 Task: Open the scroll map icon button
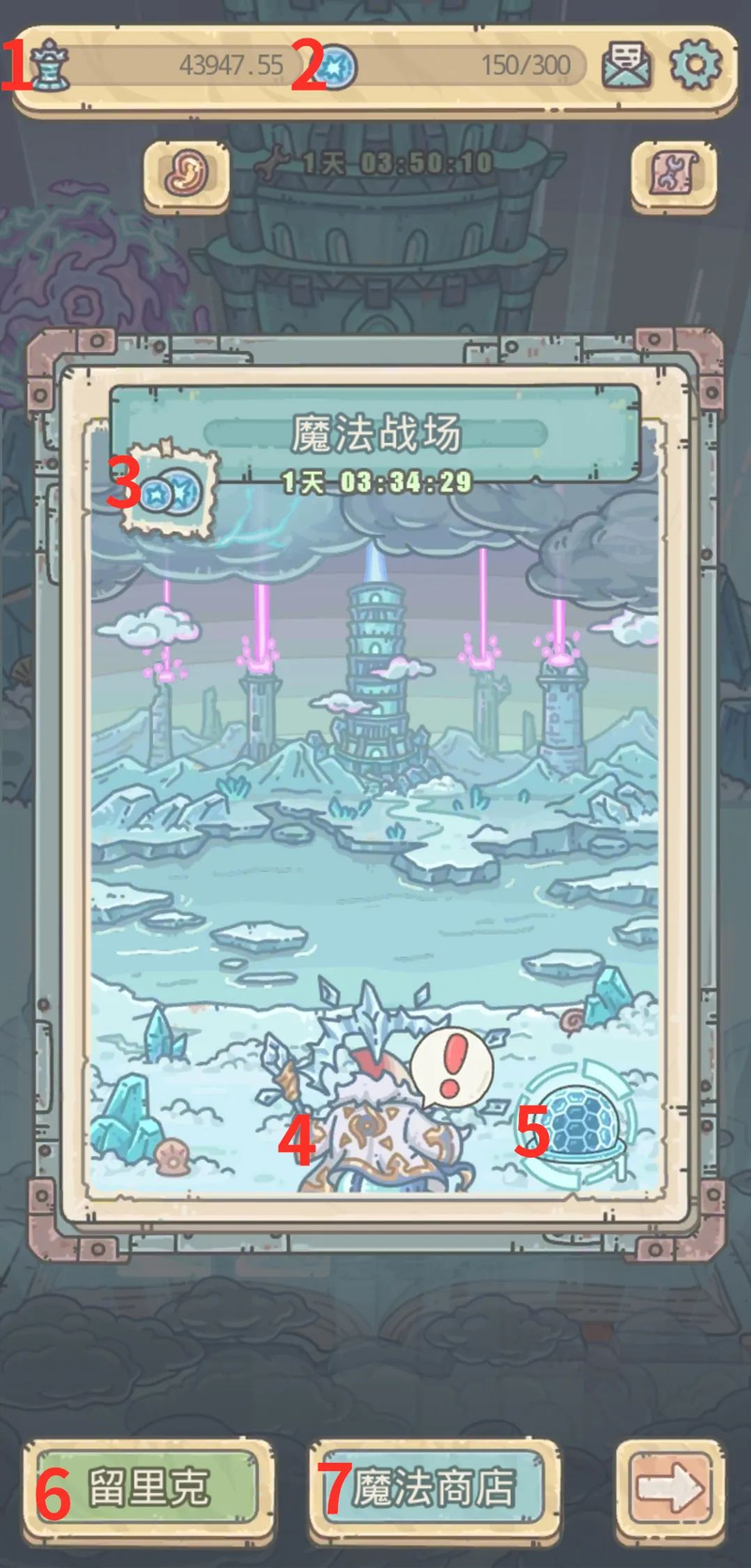click(674, 175)
